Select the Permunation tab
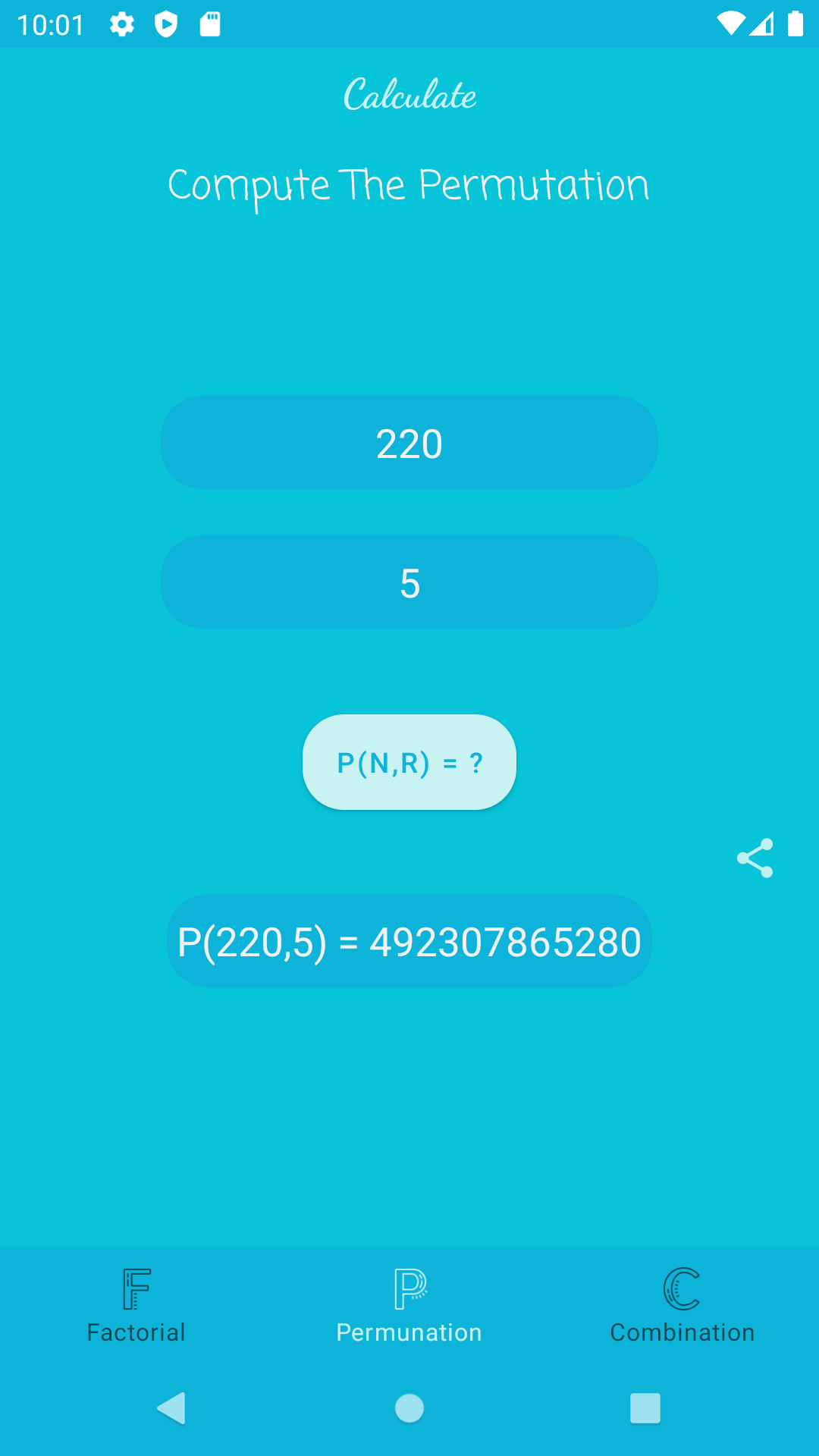The width and height of the screenshot is (819, 1456). 409,1306
